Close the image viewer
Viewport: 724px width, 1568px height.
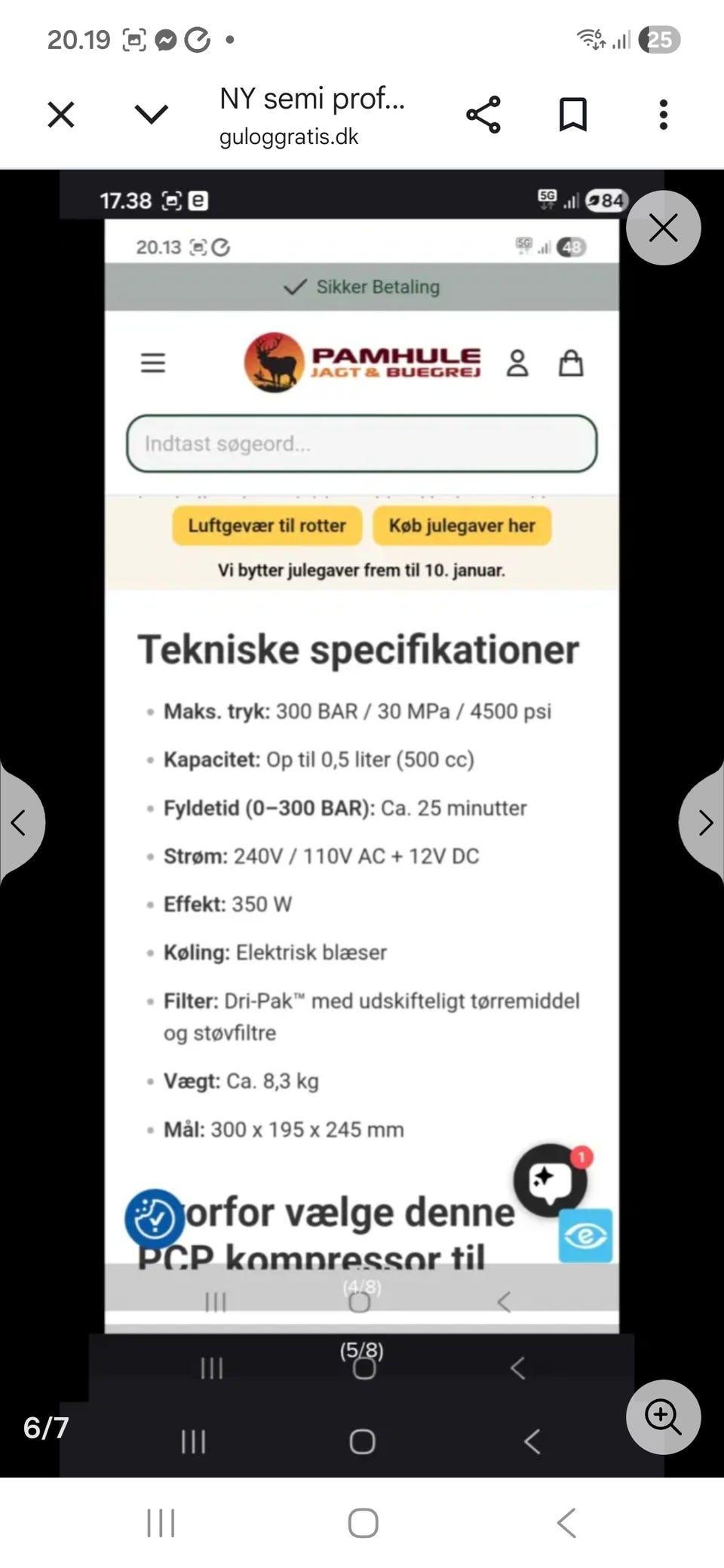click(x=663, y=228)
